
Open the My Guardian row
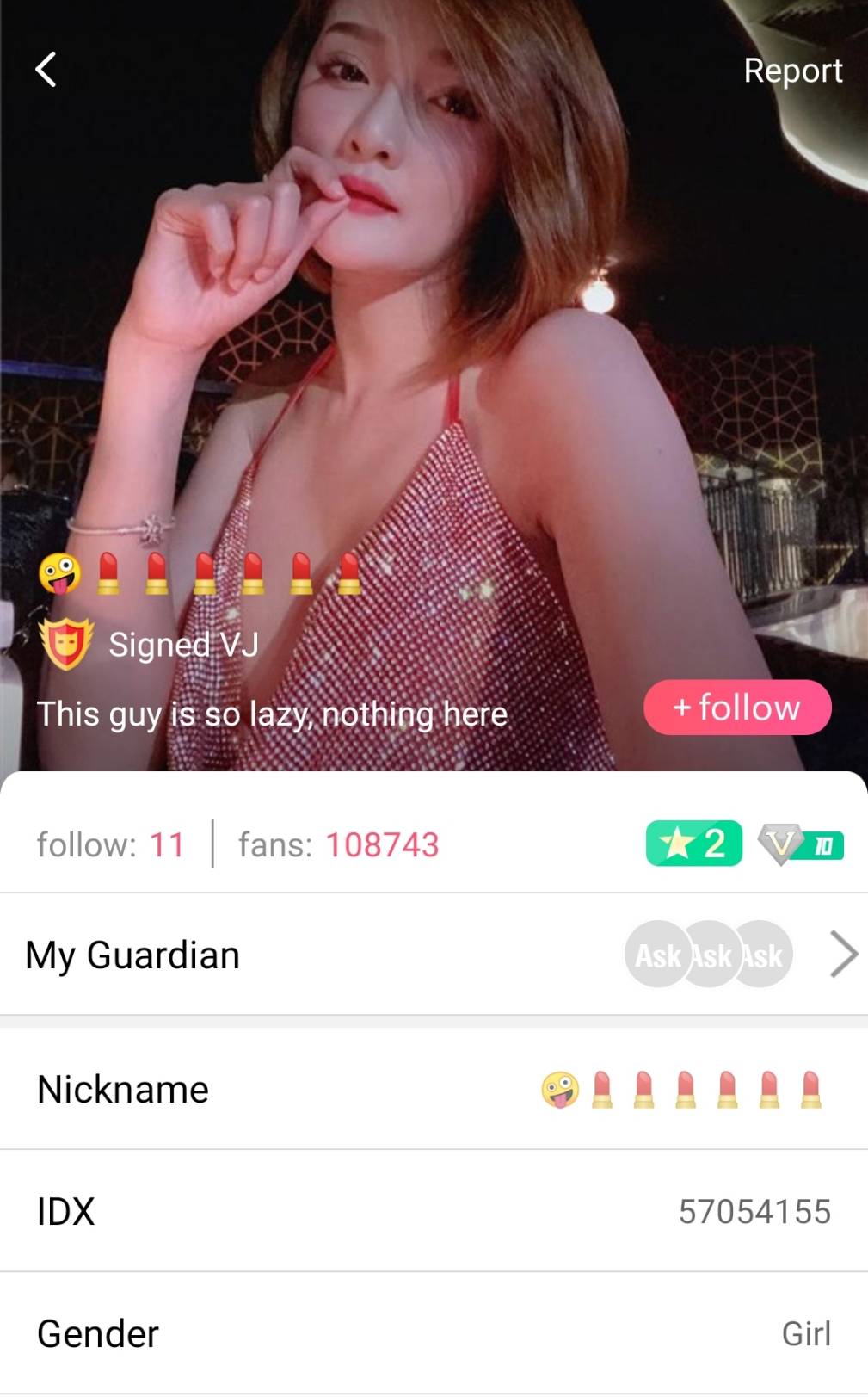point(434,955)
